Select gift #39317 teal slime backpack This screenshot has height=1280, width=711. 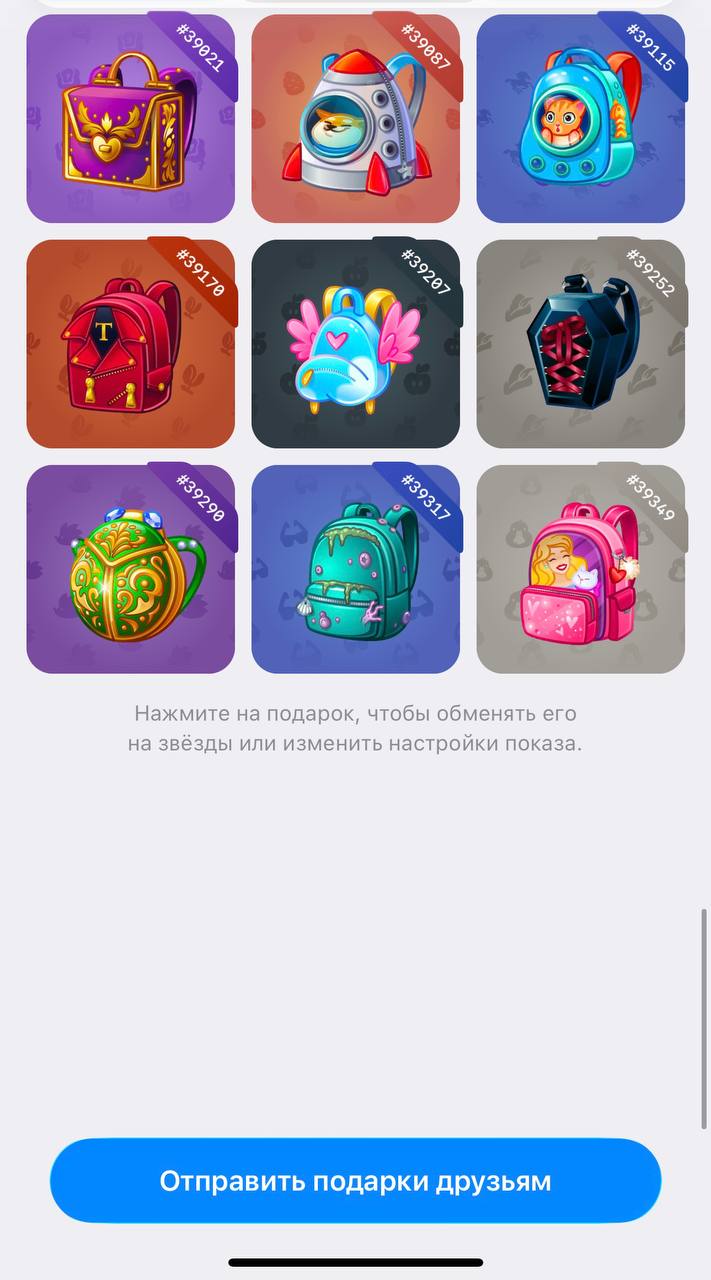point(355,568)
